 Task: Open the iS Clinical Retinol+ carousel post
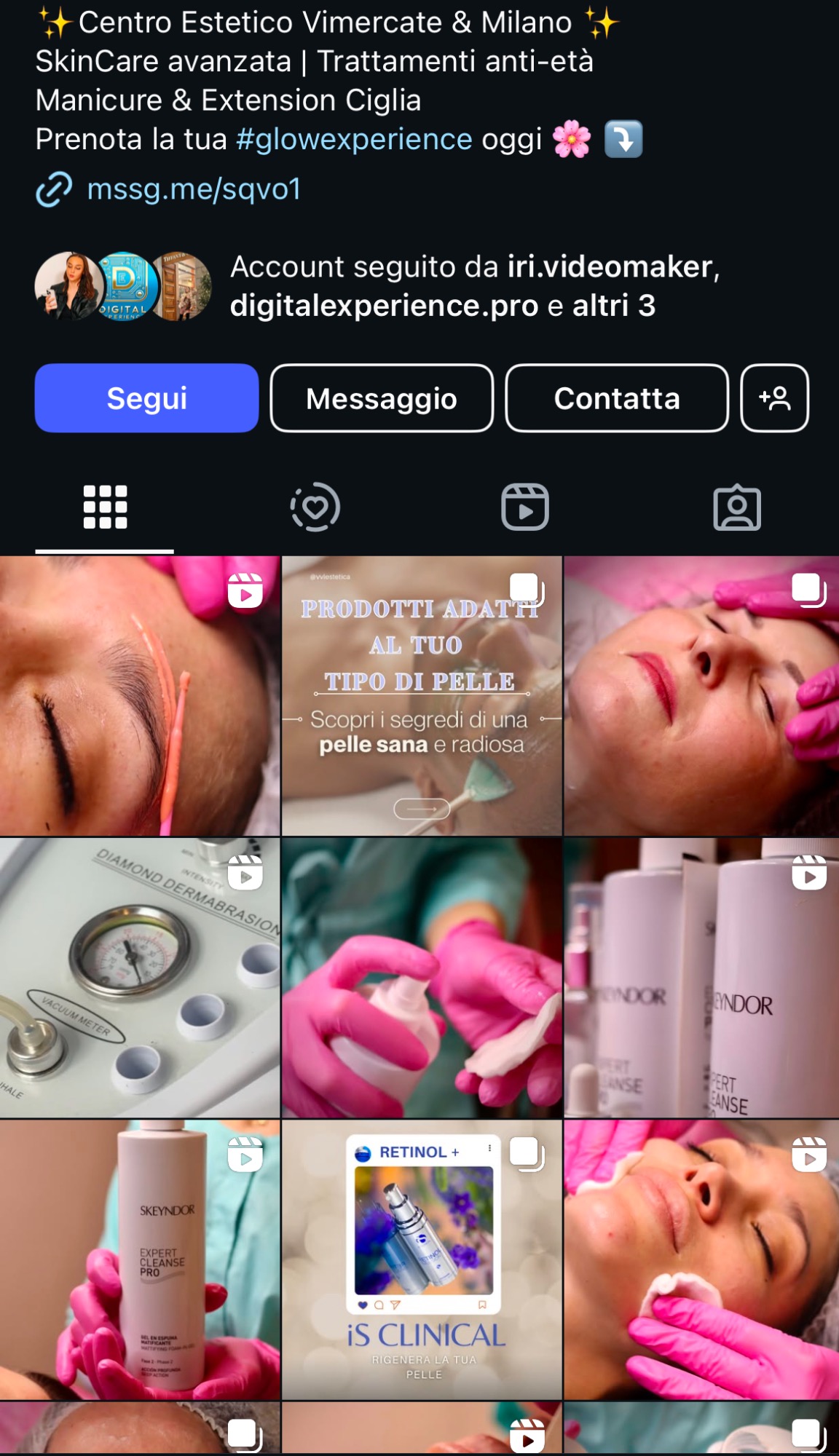[422, 1259]
